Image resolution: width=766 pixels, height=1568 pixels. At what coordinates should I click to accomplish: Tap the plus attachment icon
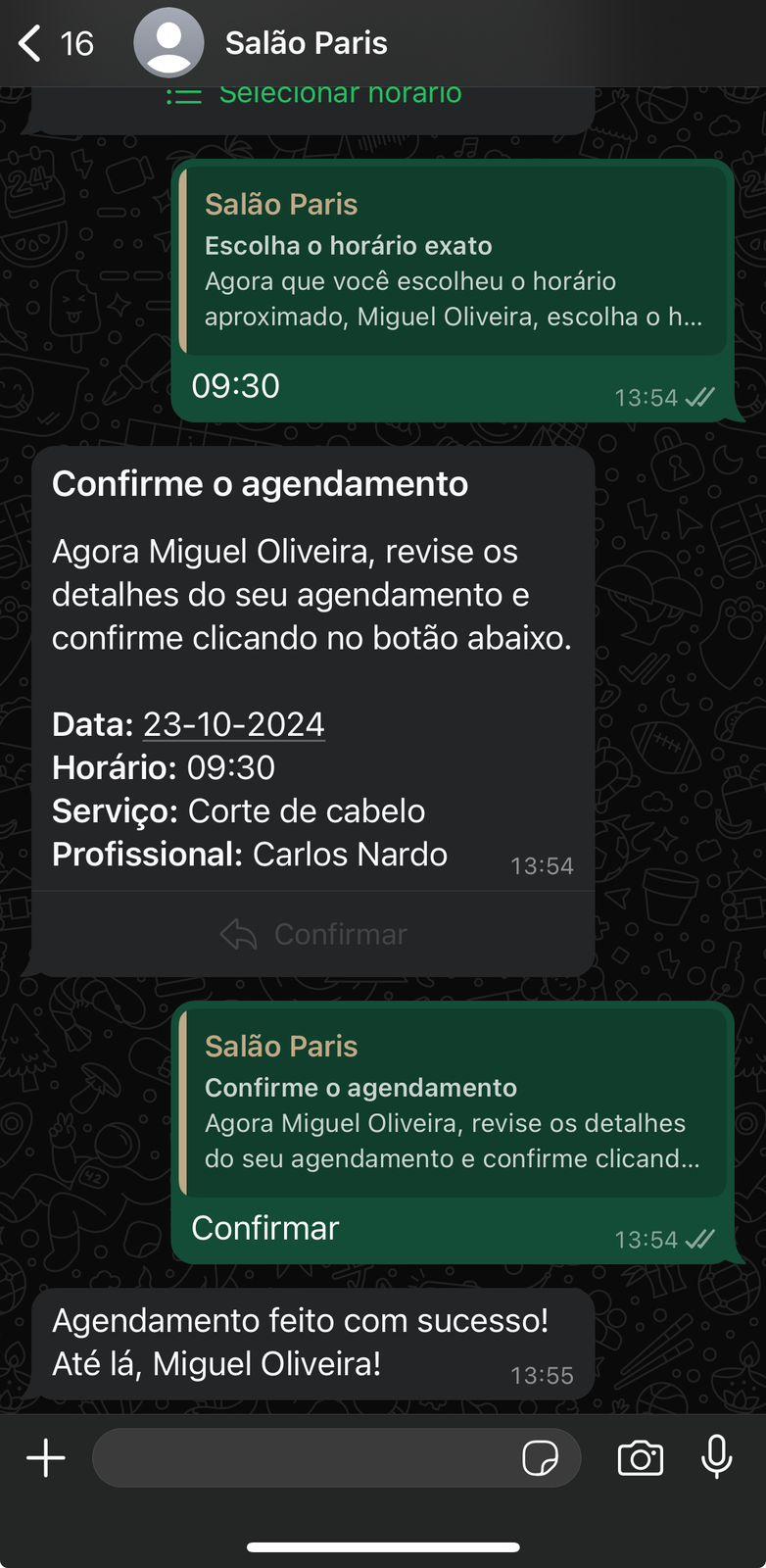44,1457
